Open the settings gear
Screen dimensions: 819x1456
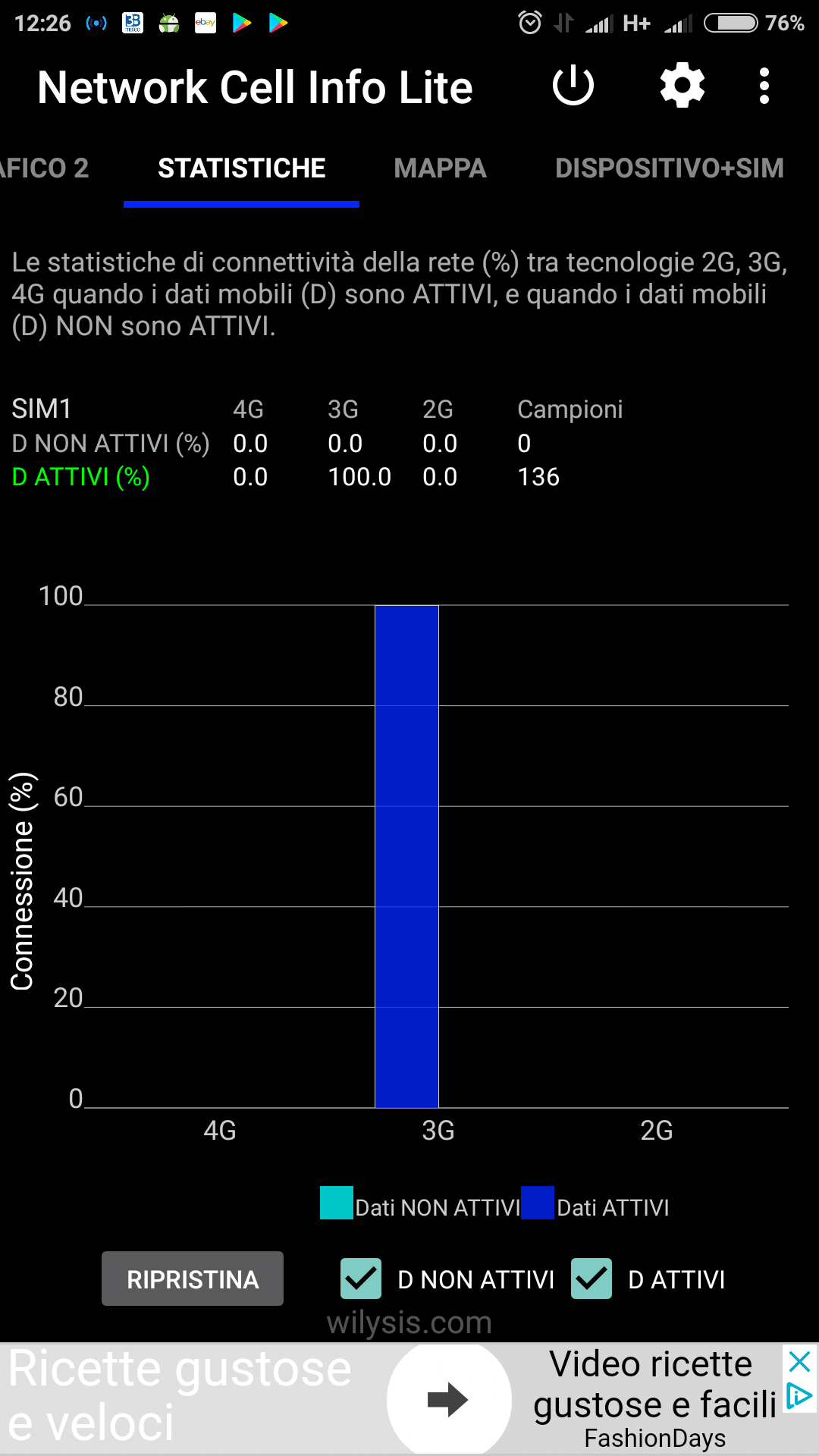coord(682,86)
